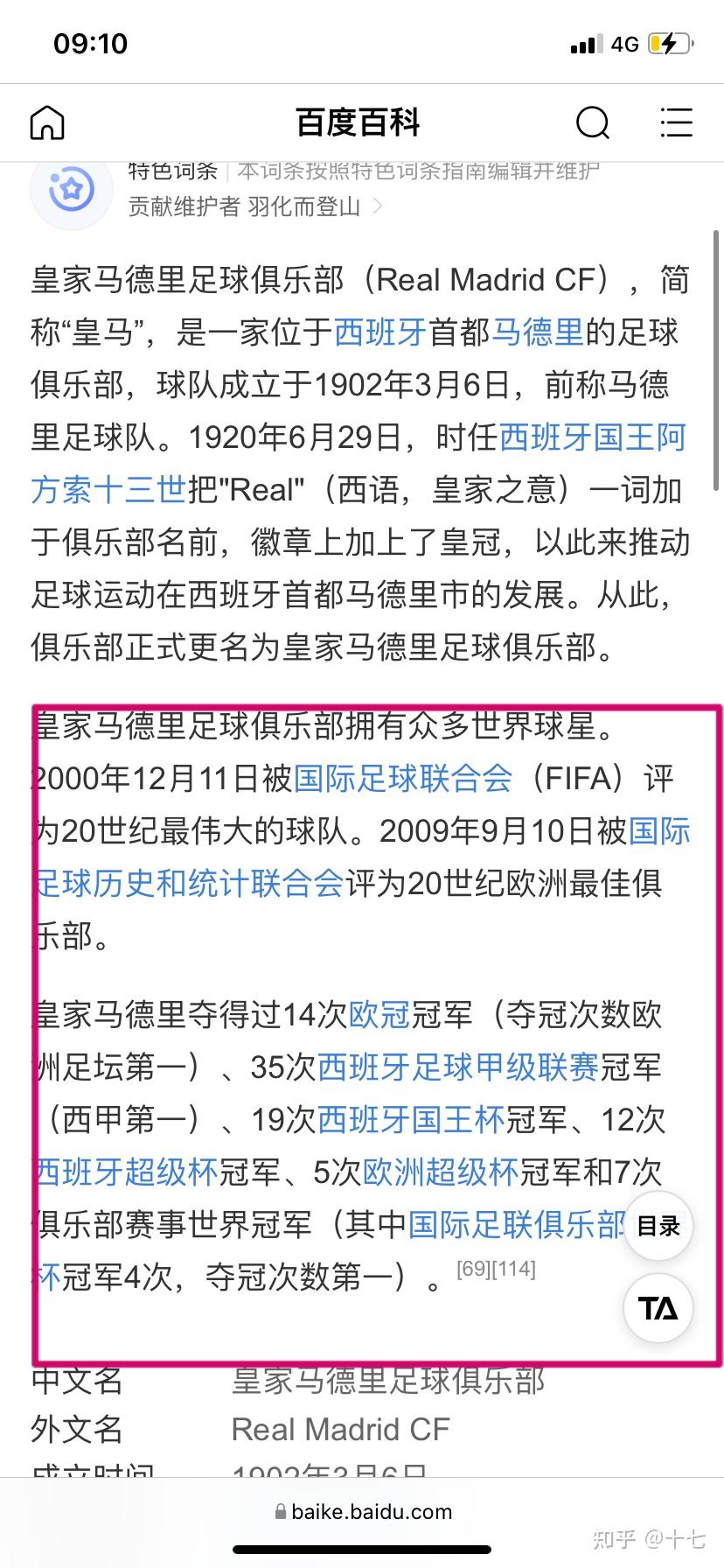This screenshot has height=1568, width=724.
Task: Go to Baidu Baike home icon
Action: pyautogui.click(x=47, y=122)
